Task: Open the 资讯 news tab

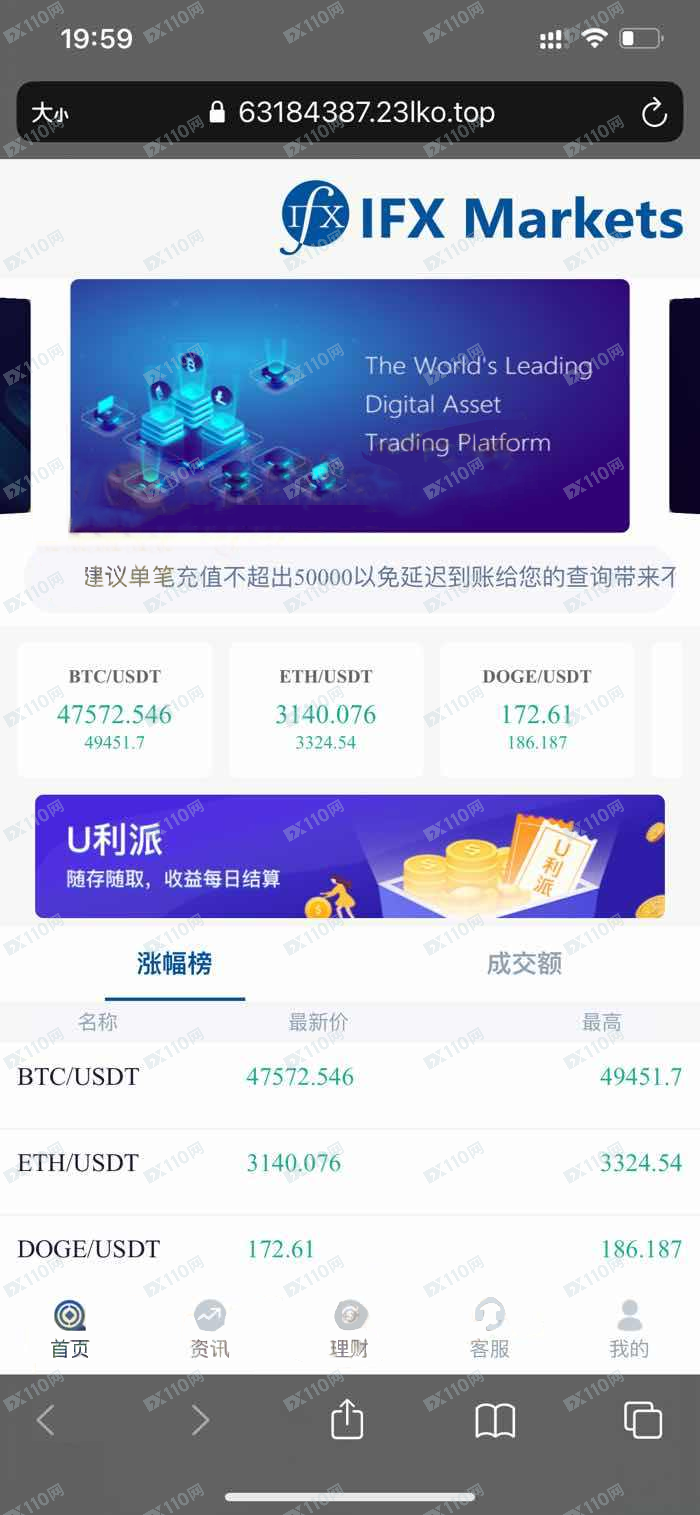Action: coord(210,1330)
